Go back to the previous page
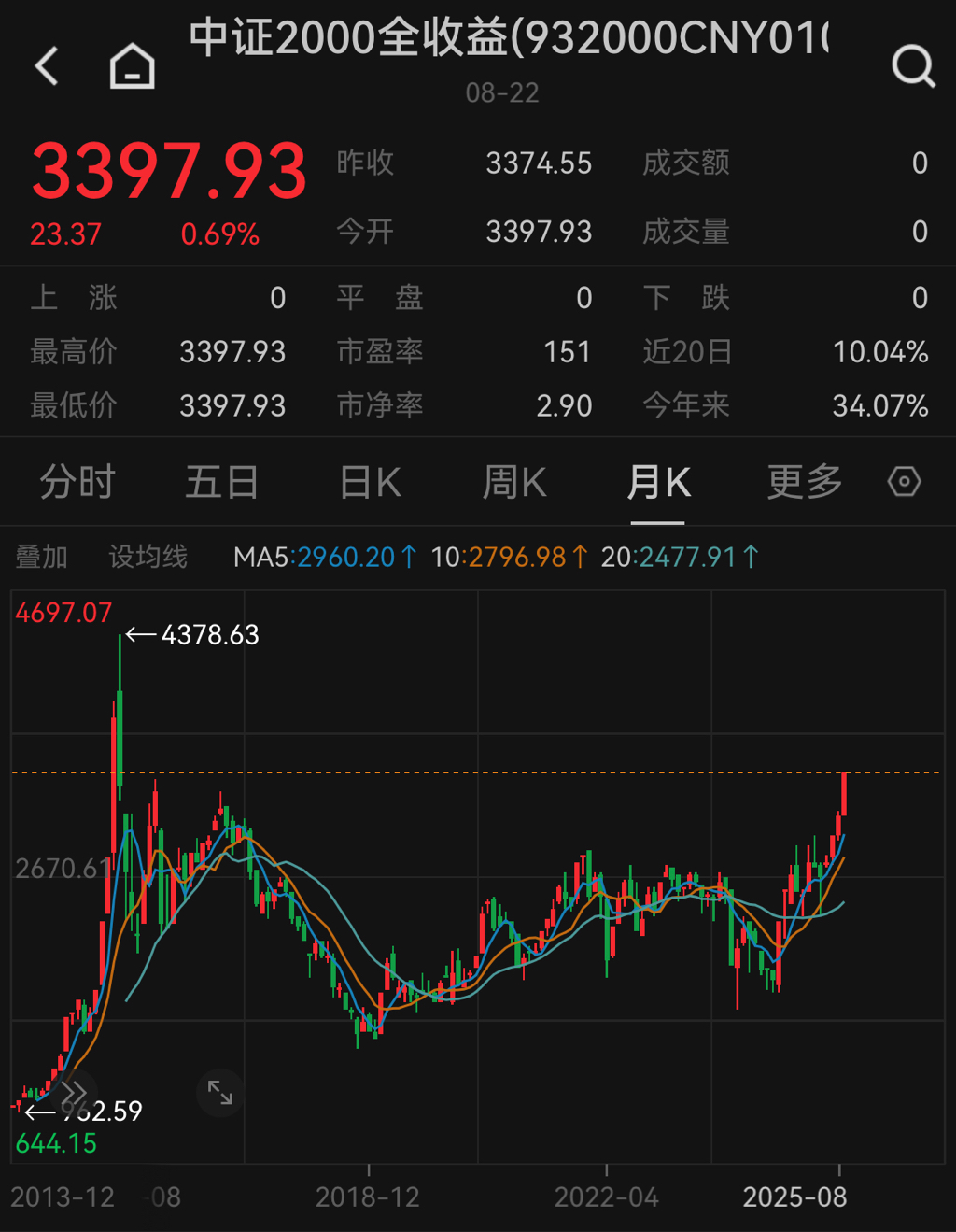The width and height of the screenshot is (956, 1232). coord(47,66)
